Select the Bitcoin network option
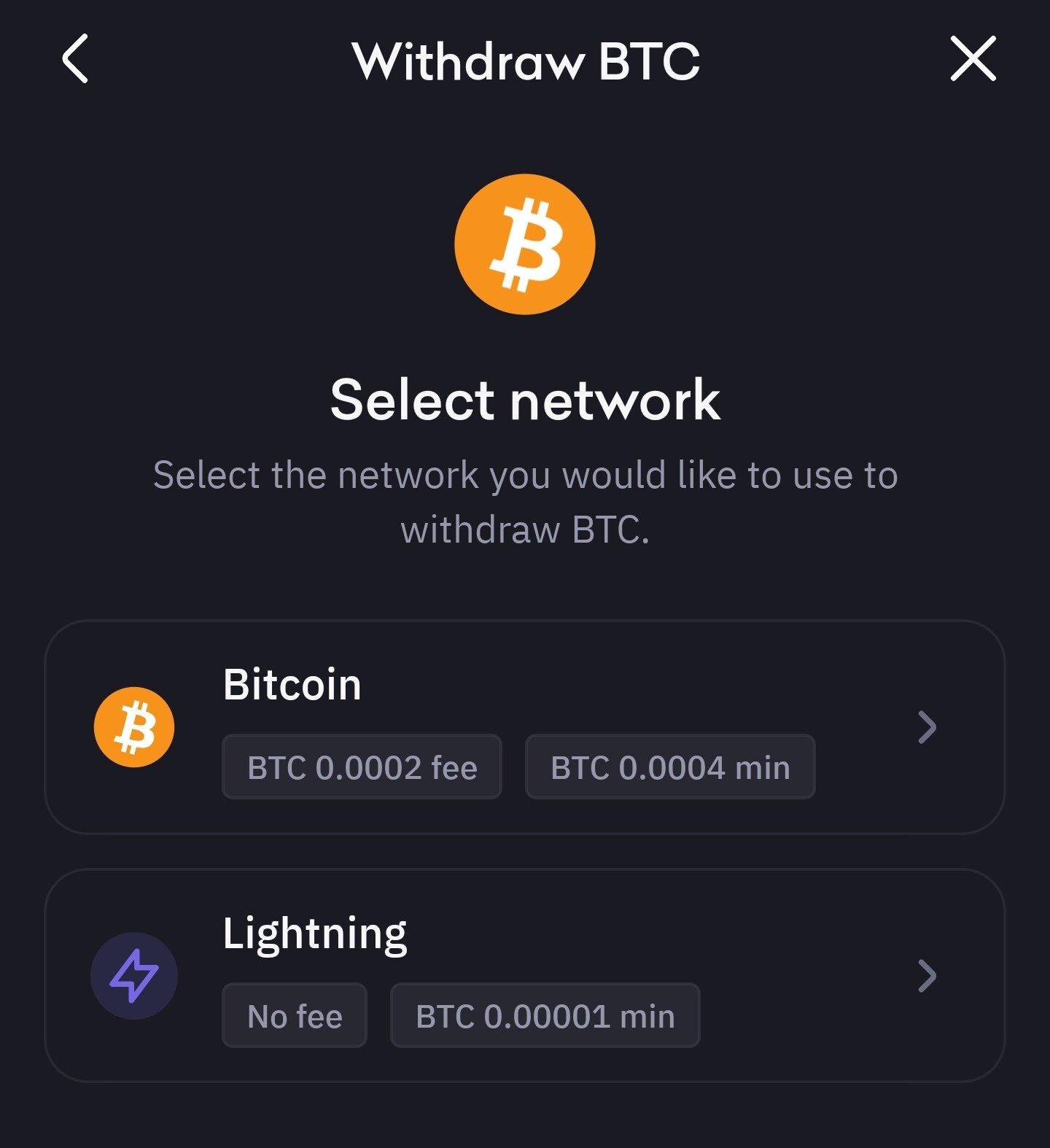 click(525, 726)
